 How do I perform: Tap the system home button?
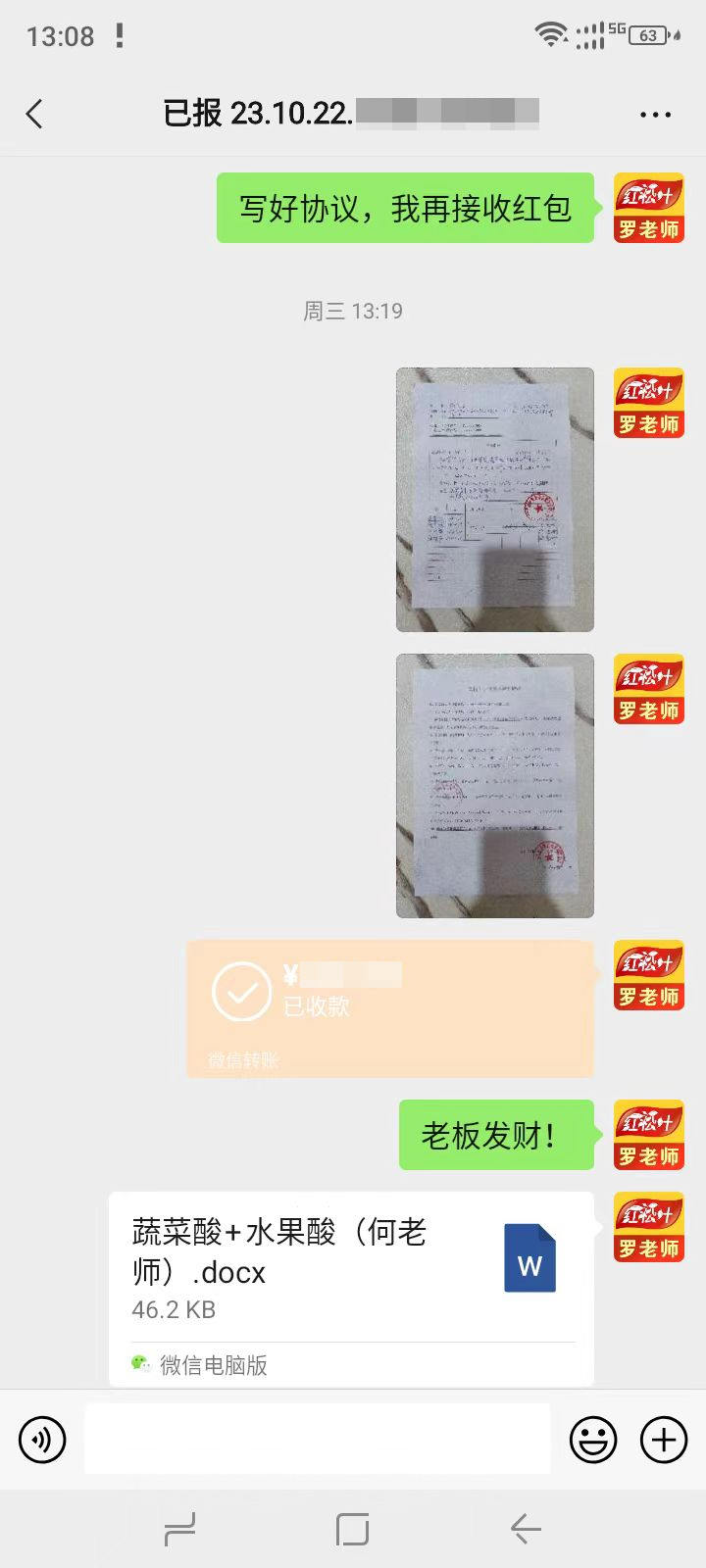click(352, 1529)
